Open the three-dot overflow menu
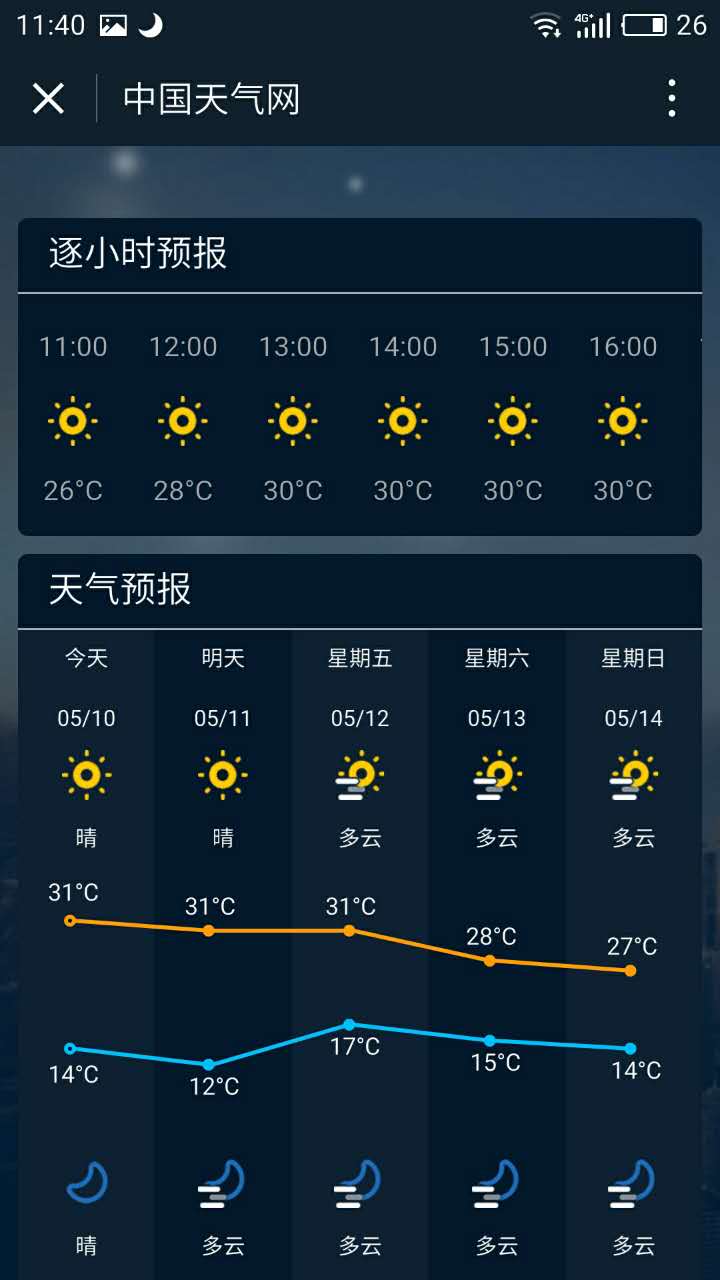This screenshot has height=1280, width=720. click(672, 98)
